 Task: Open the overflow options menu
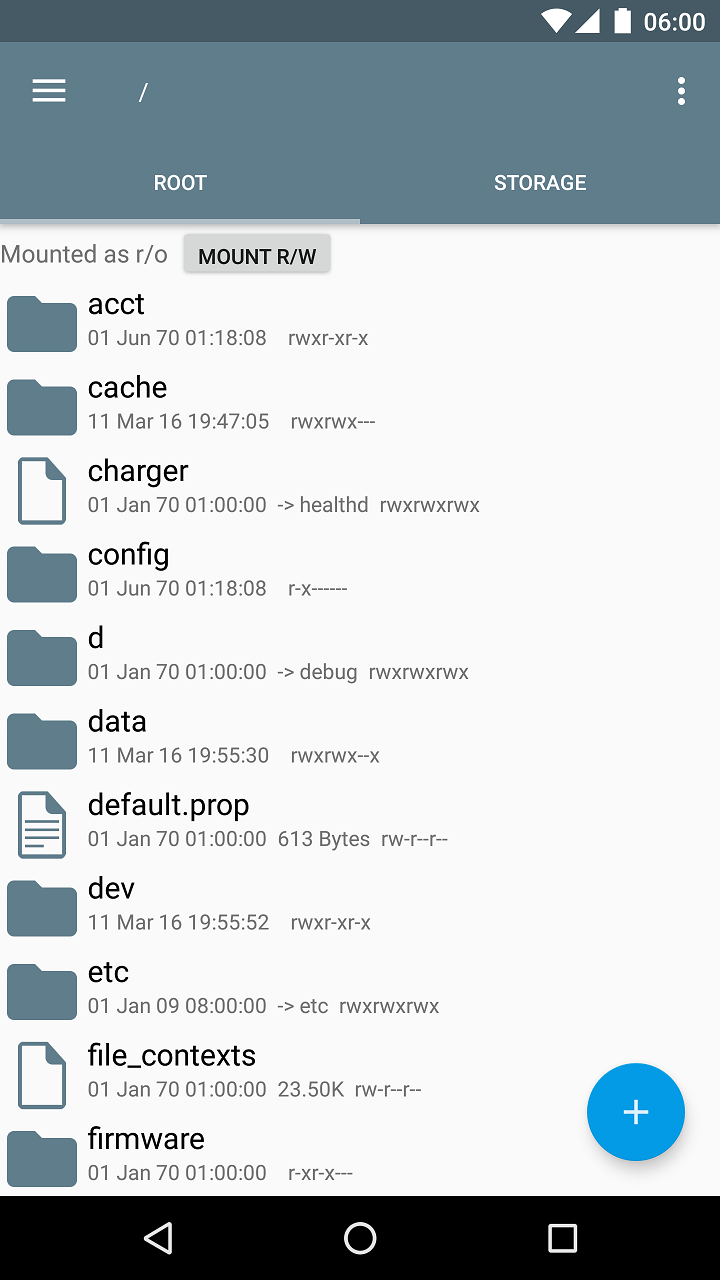click(681, 90)
